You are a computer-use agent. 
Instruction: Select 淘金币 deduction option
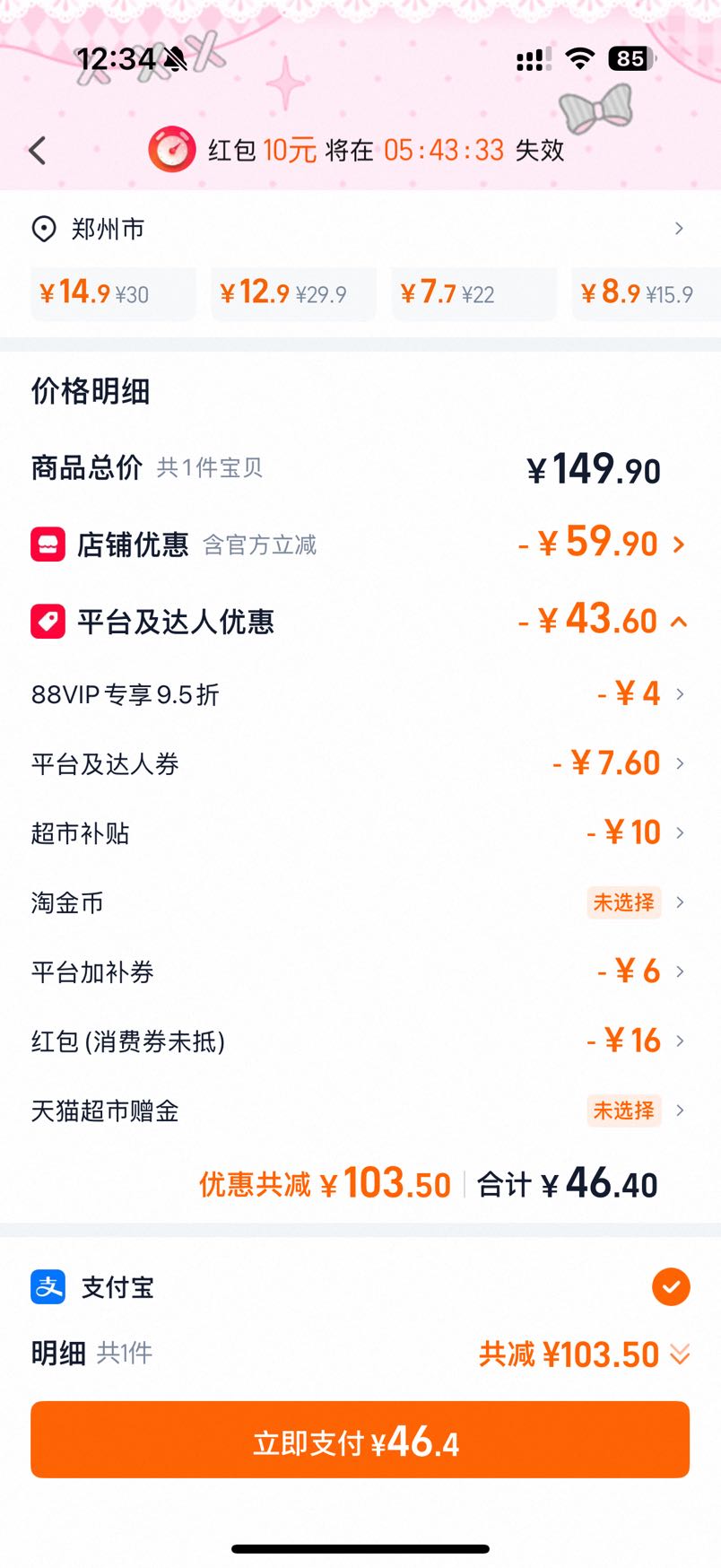click(360, 902)
